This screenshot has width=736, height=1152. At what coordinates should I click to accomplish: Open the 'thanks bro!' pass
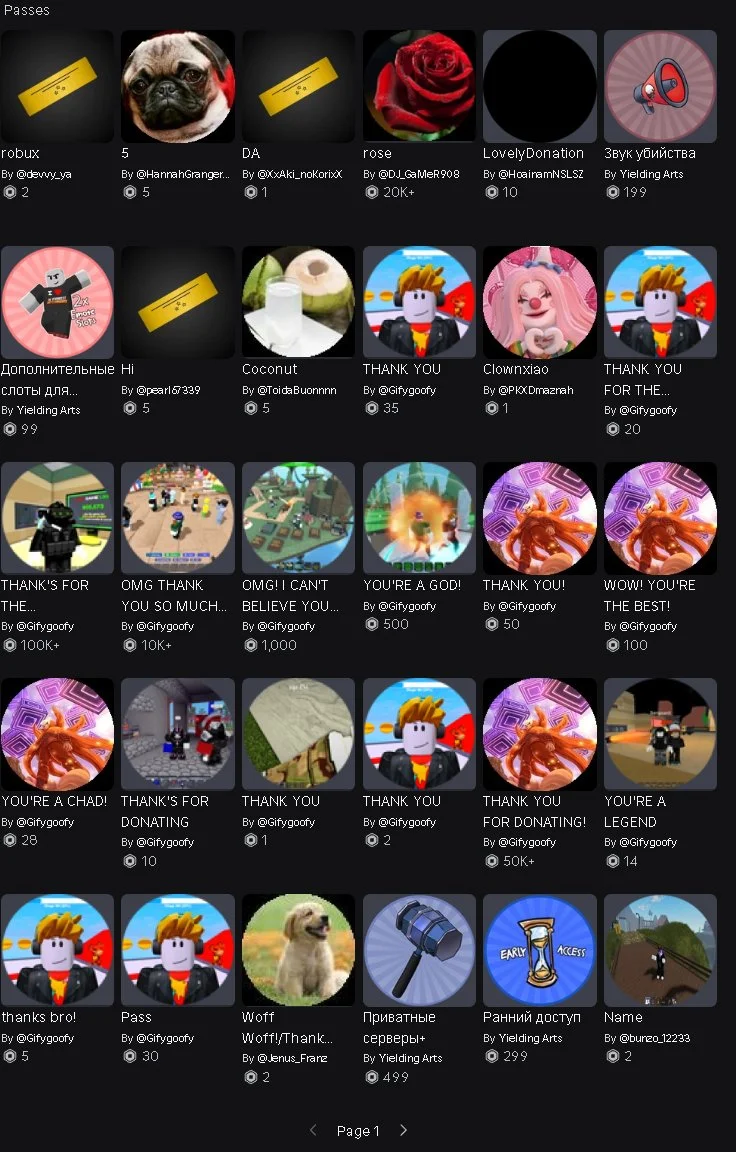coord(57,951)
